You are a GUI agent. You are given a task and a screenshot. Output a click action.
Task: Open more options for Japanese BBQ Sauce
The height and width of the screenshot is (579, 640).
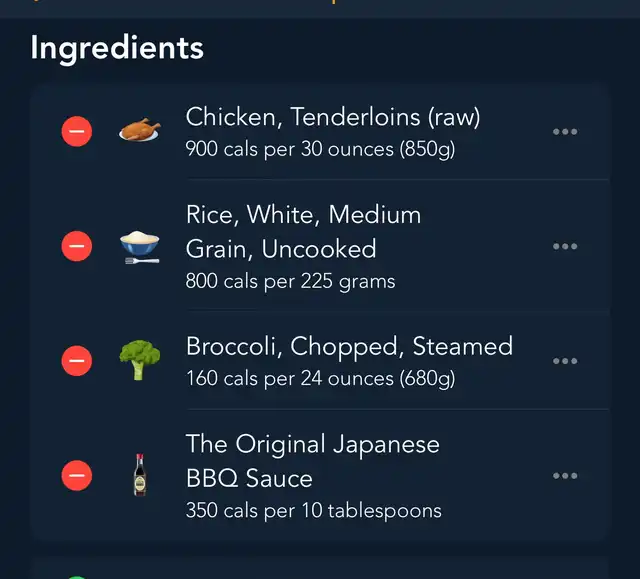(565, 476)
